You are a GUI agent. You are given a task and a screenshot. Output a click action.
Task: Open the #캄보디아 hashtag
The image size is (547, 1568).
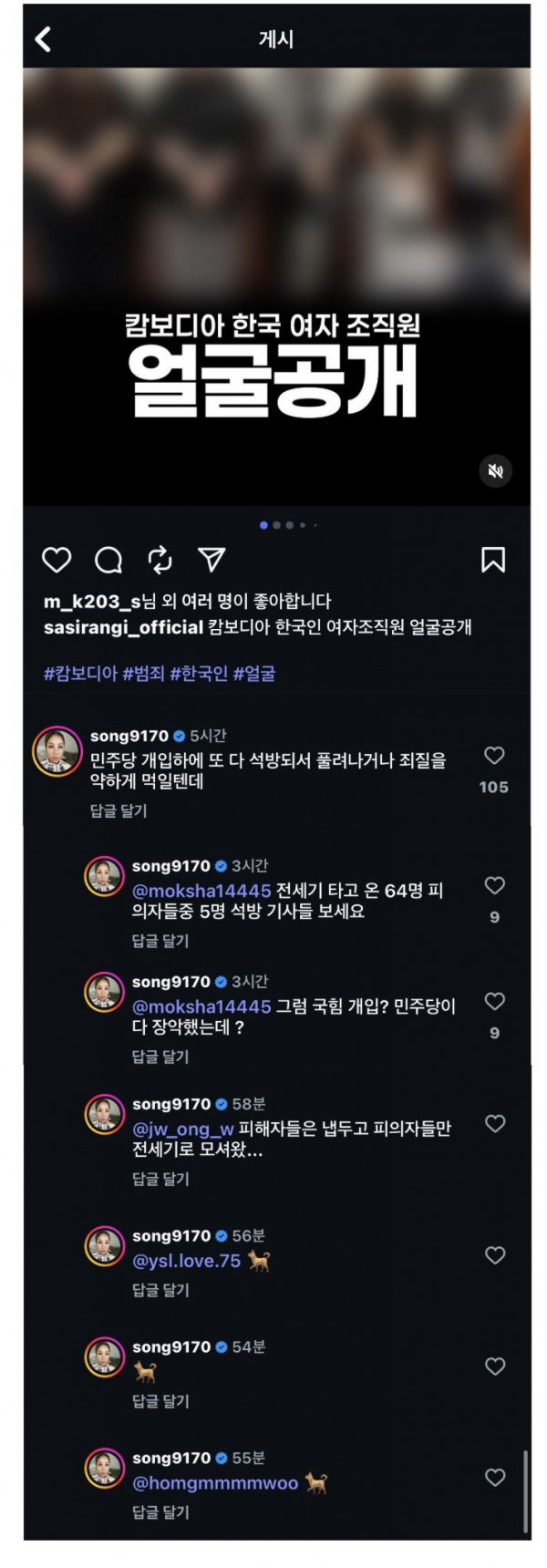click(x=80, y=674)
